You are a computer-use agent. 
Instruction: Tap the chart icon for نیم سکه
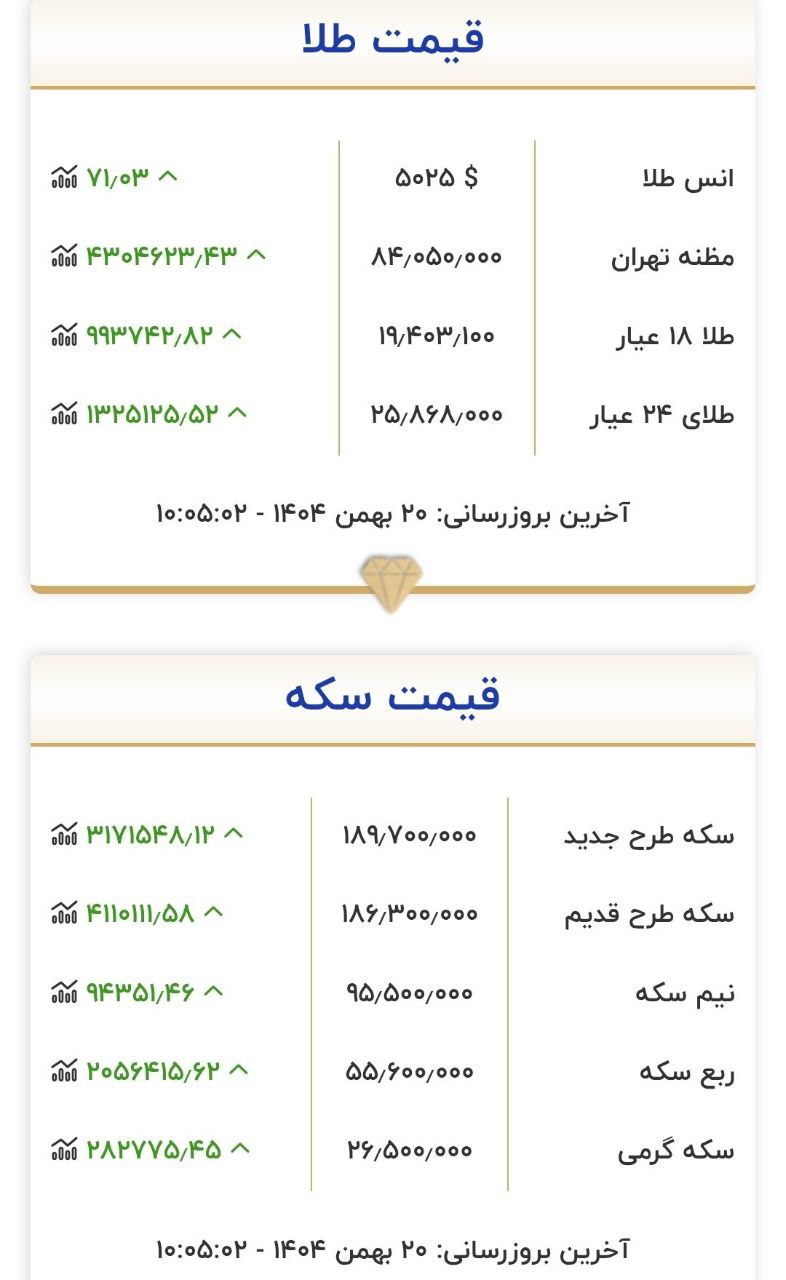64,992
